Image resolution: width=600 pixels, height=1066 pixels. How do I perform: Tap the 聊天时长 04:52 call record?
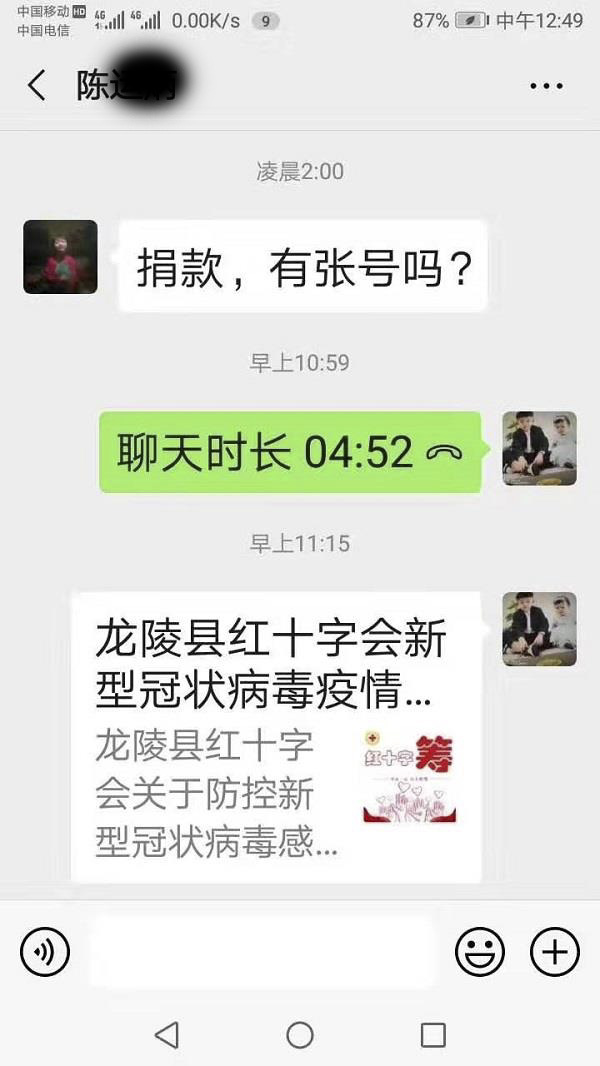tap(290, 452)
